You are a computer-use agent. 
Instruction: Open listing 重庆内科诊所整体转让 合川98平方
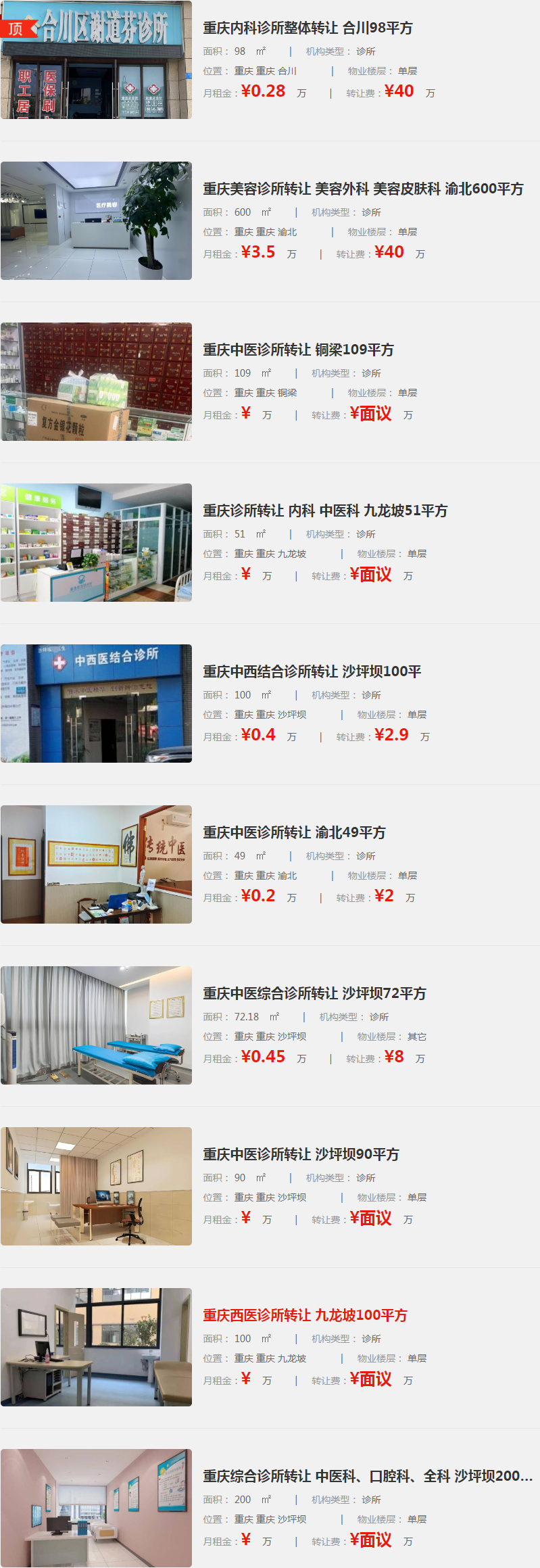(308, 28)
